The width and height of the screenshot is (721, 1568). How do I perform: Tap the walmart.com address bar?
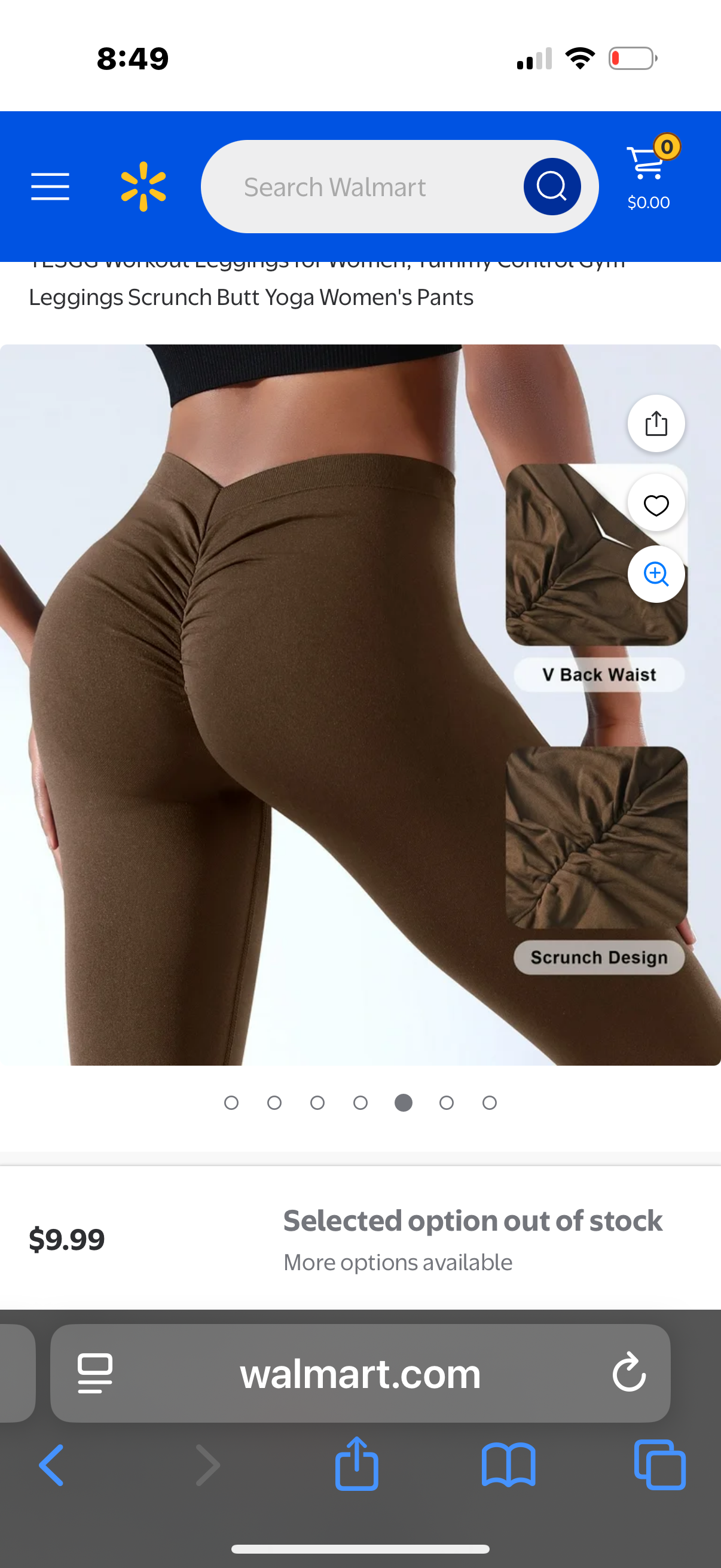(x=360, y=1374)
